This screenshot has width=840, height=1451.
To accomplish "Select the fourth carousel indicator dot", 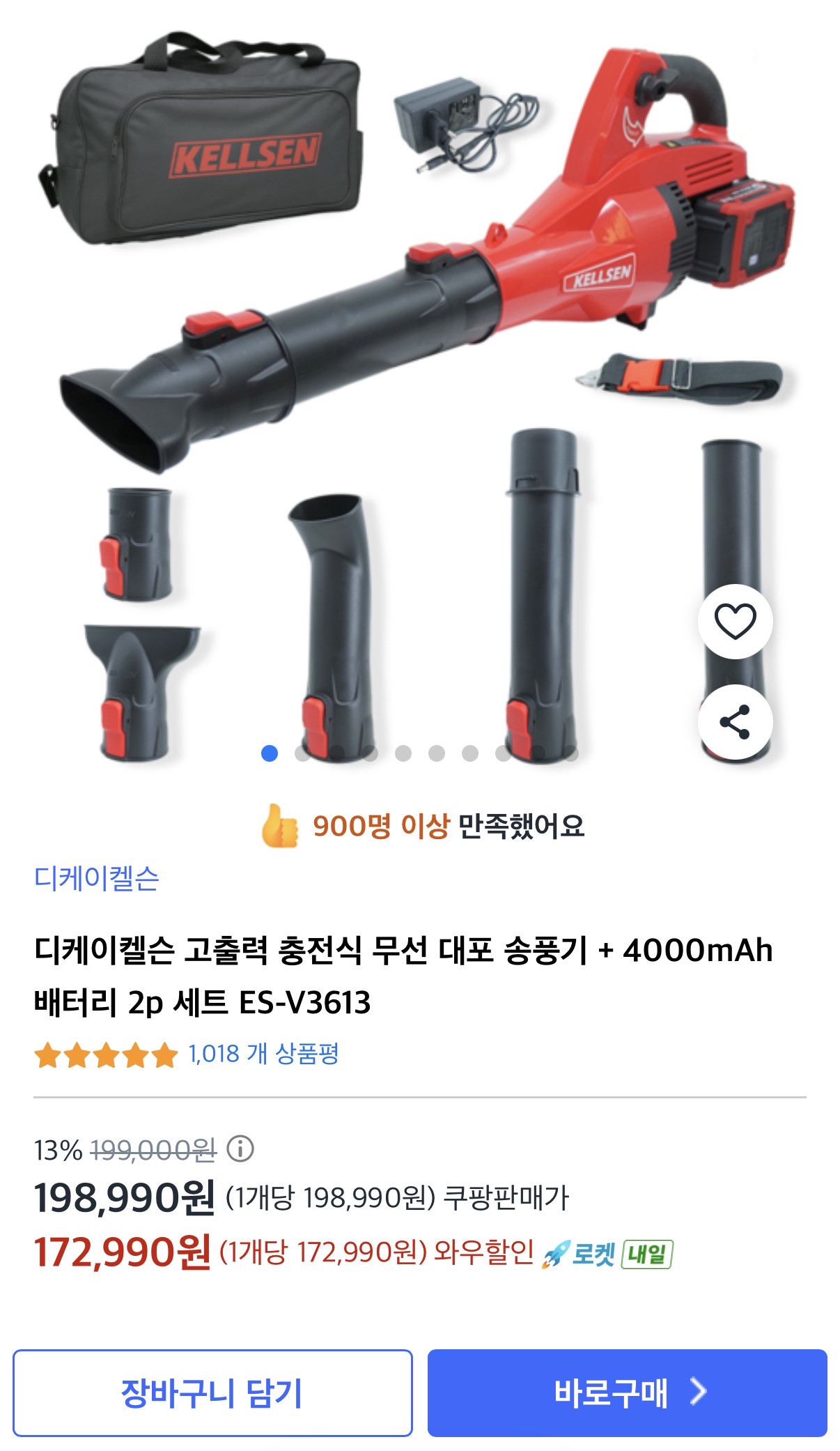I will (369, 753).
